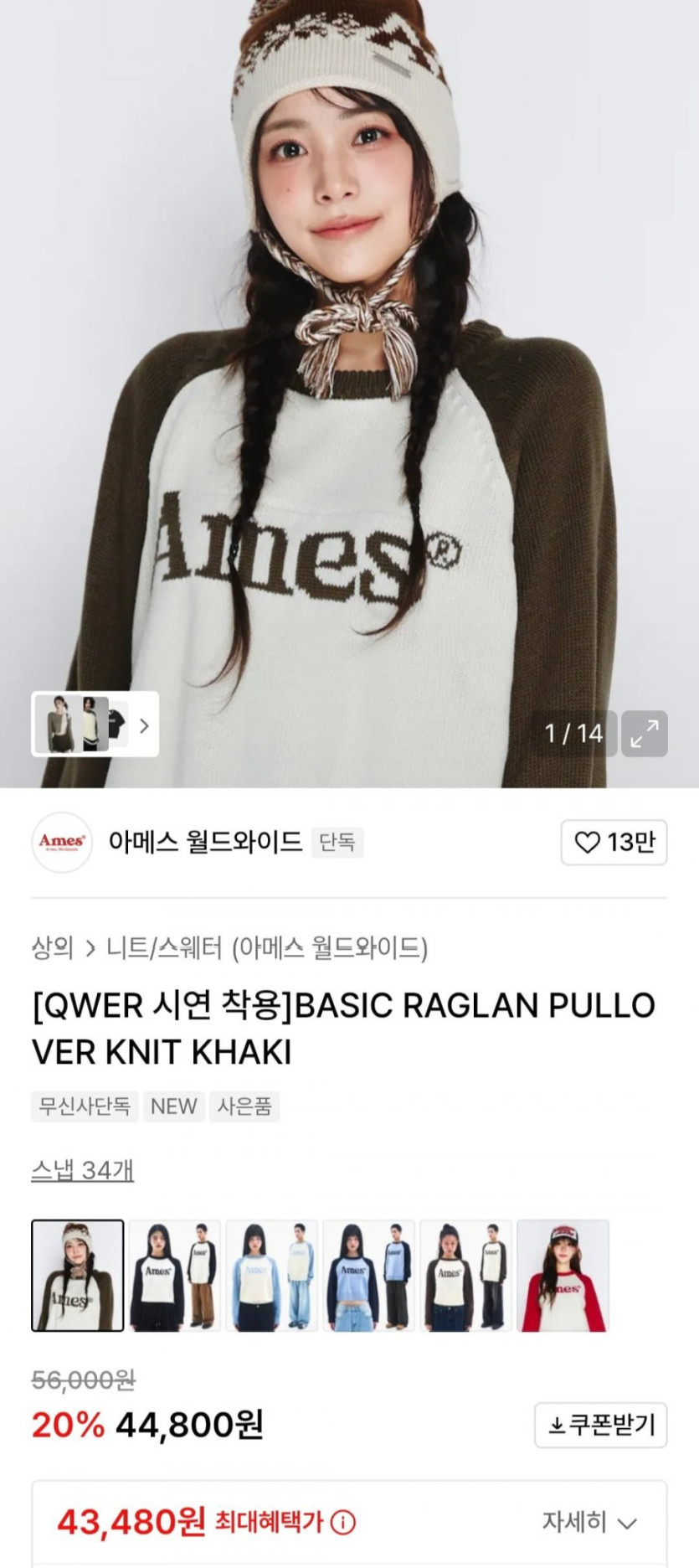Image resolution: width=699 pixels, height=1568 pixels.
Task: Open 니트/스웨터 (아메스 월드와이드) category
Action: (x=267, y=947)
